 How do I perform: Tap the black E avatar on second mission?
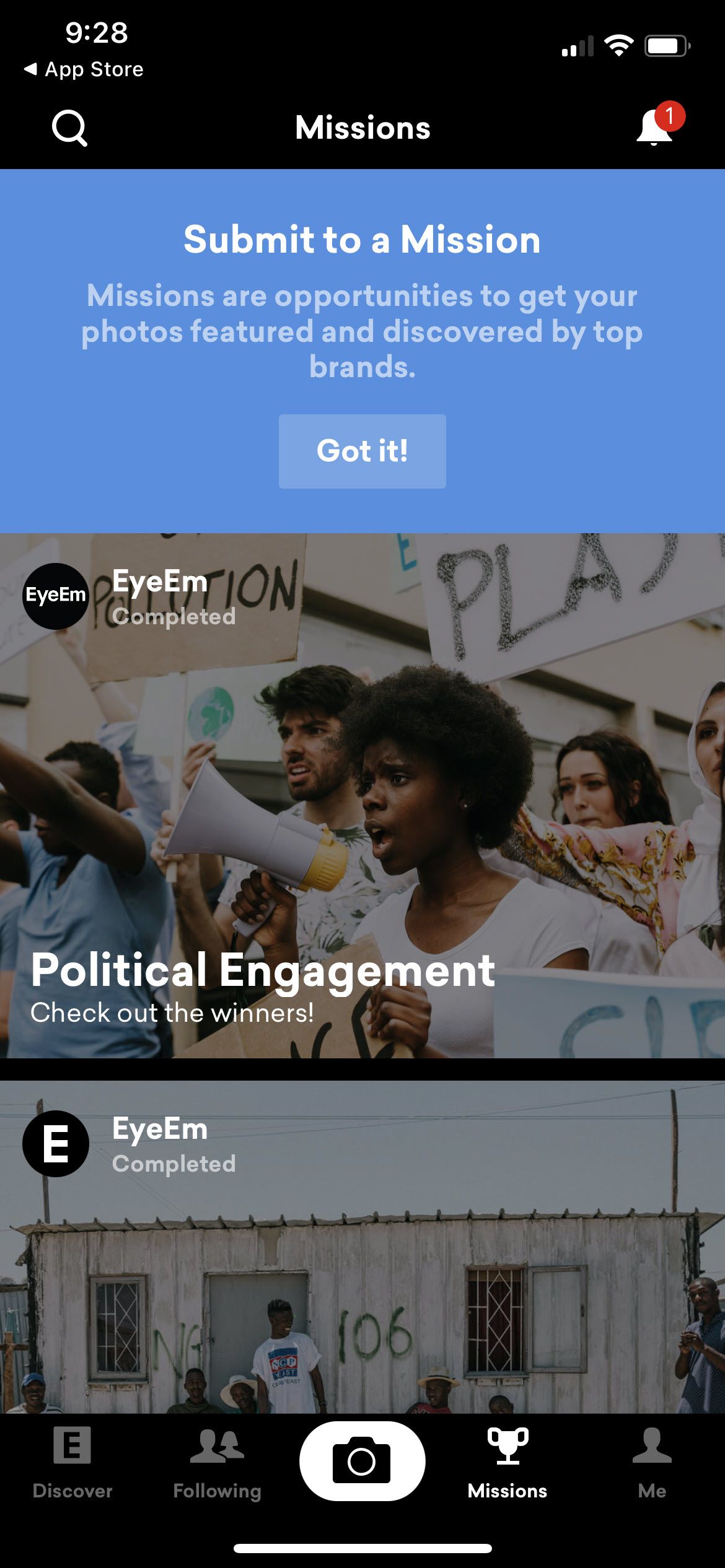(x=56, y=1143)
